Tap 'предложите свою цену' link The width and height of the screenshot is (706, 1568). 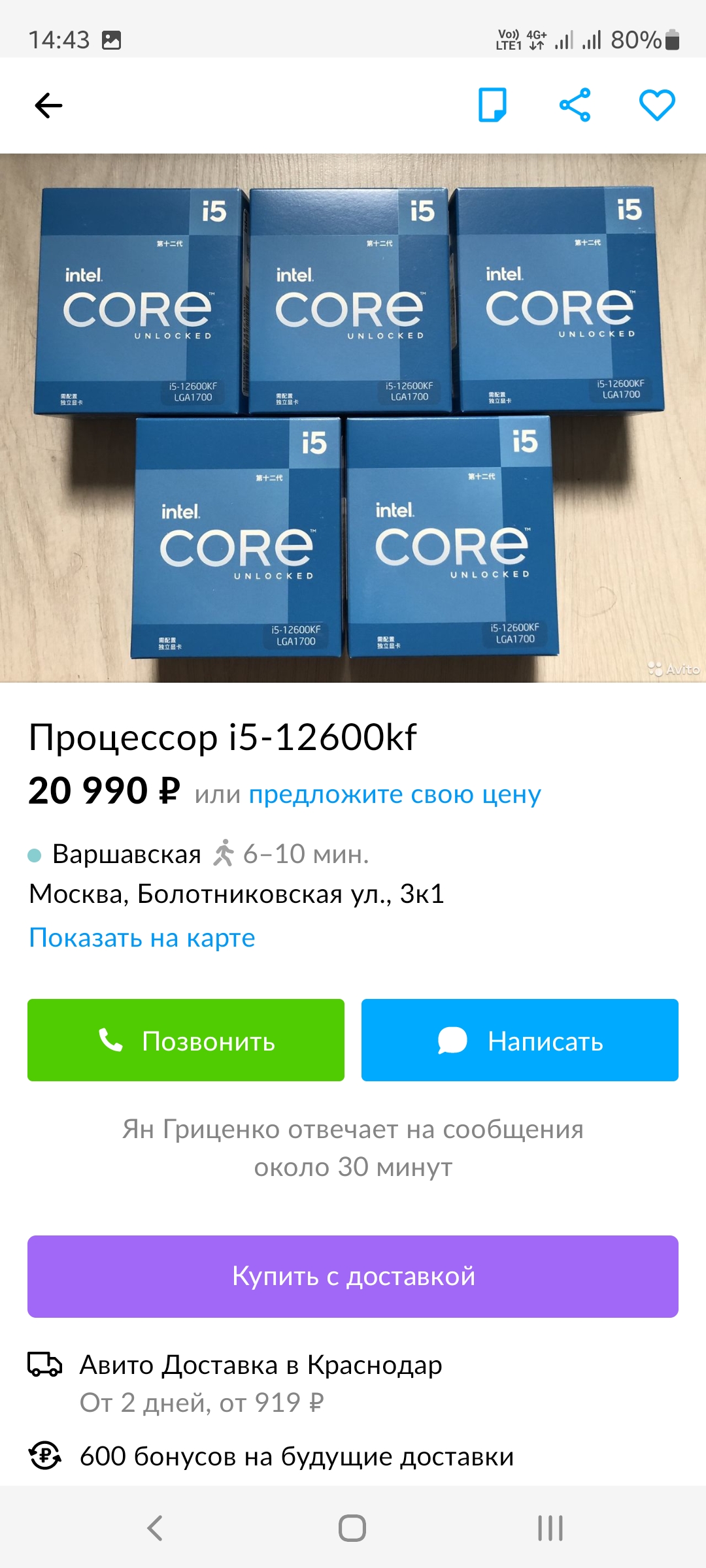point(395,794)
